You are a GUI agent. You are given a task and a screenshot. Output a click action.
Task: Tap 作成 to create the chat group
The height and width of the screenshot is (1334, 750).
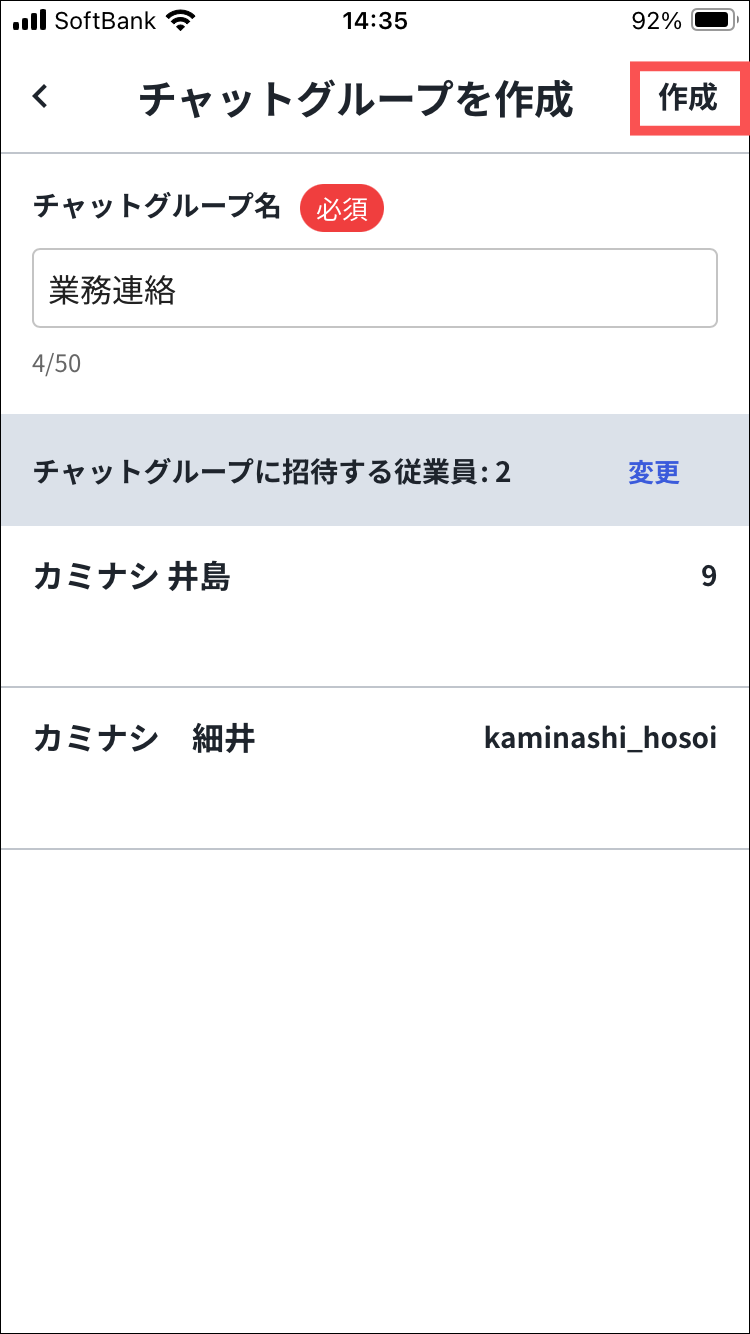pyautogui.click(x=687, y=98)
